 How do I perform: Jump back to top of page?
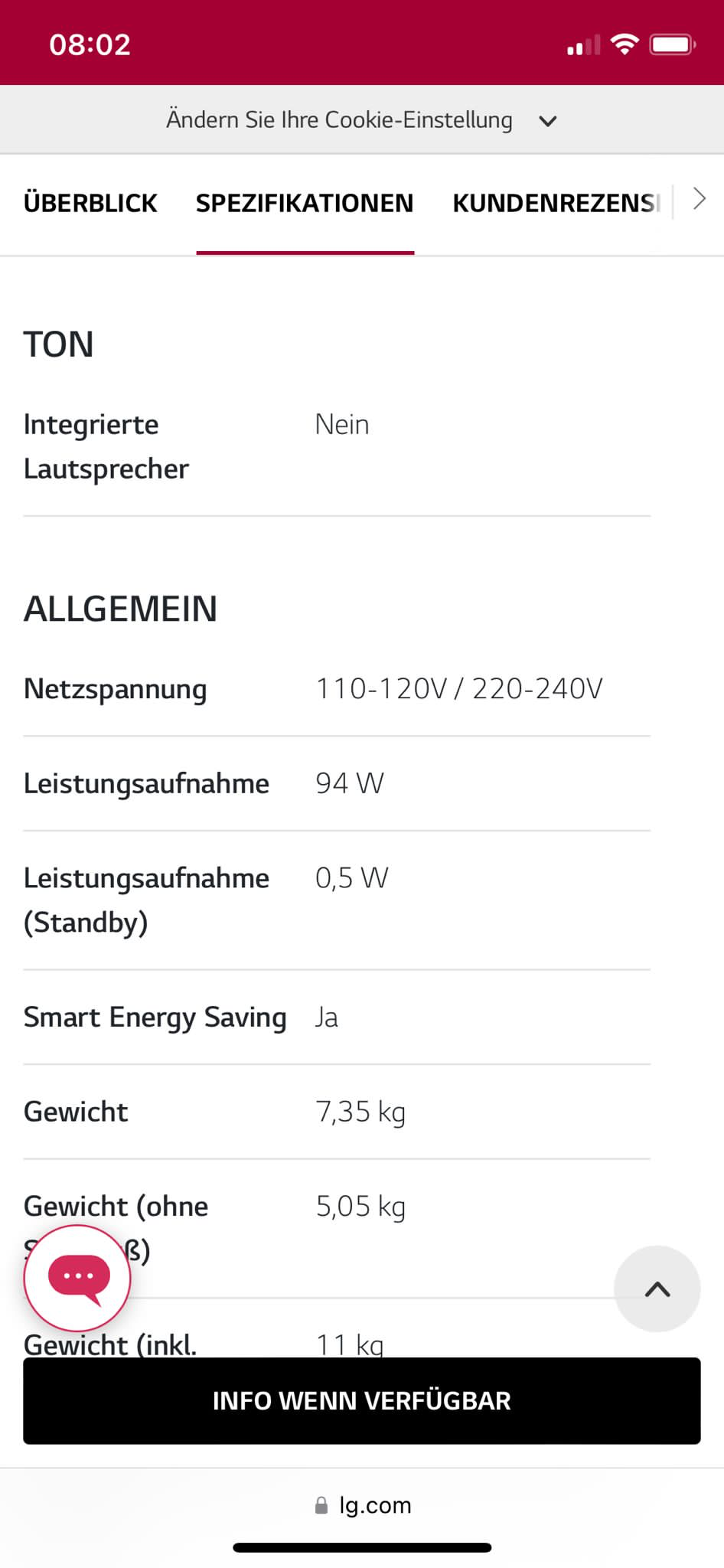657,1289
